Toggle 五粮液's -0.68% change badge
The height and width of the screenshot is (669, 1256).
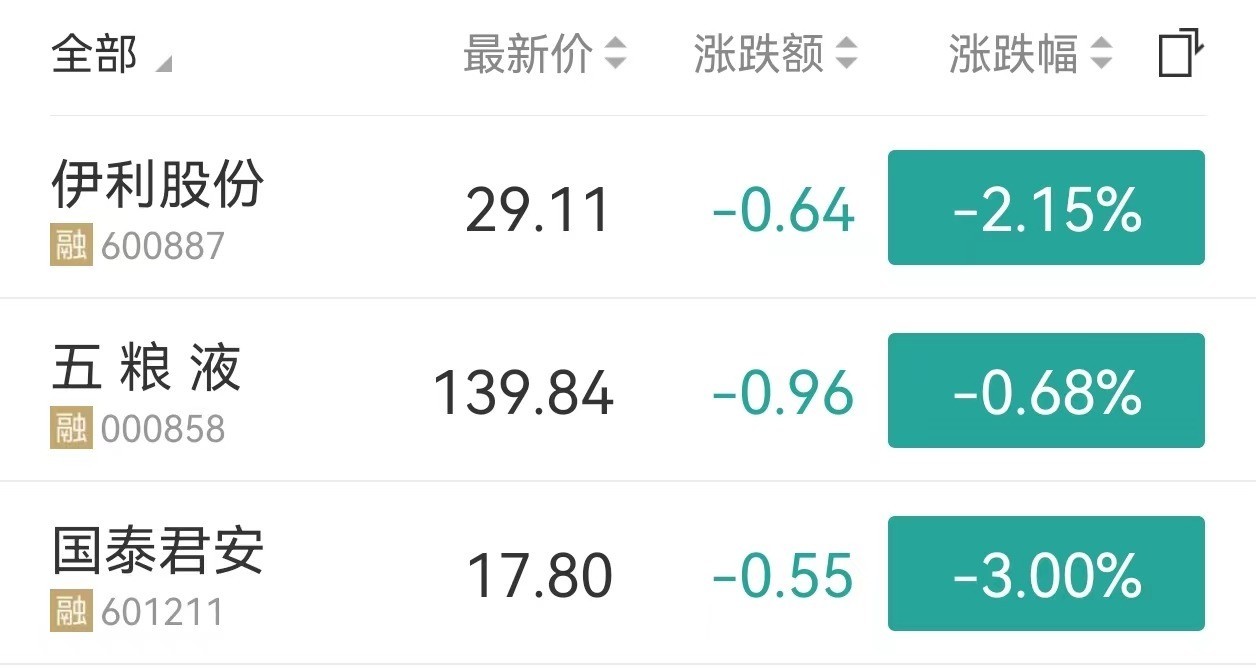pyautogui.click(x=1046, y=391)
